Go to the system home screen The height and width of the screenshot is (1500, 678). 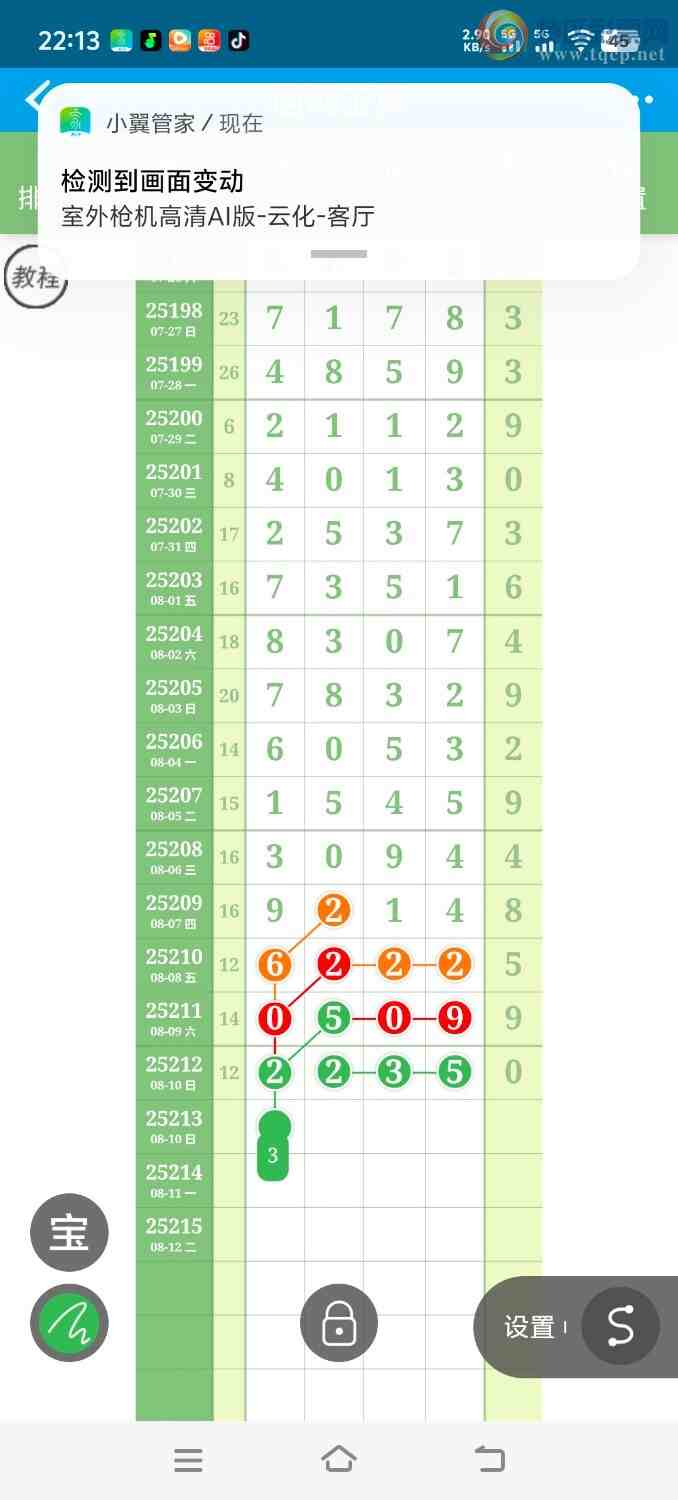click(339, 1459)
